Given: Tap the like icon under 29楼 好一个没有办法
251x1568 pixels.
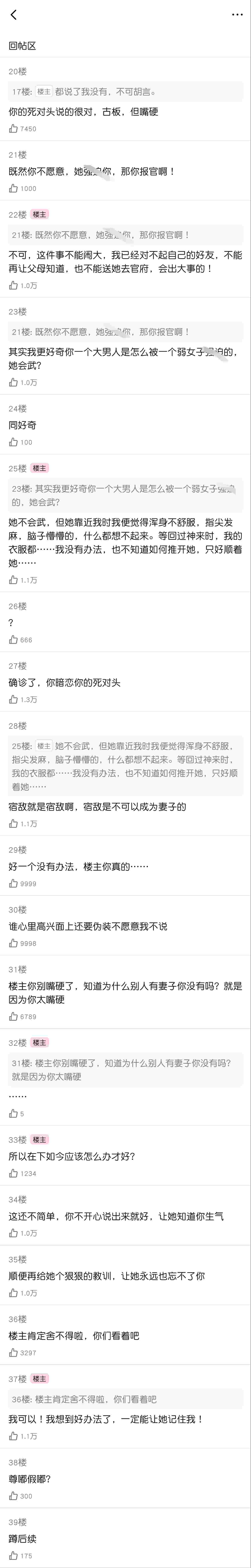Looking at the screenshot, I should point(13,883).
